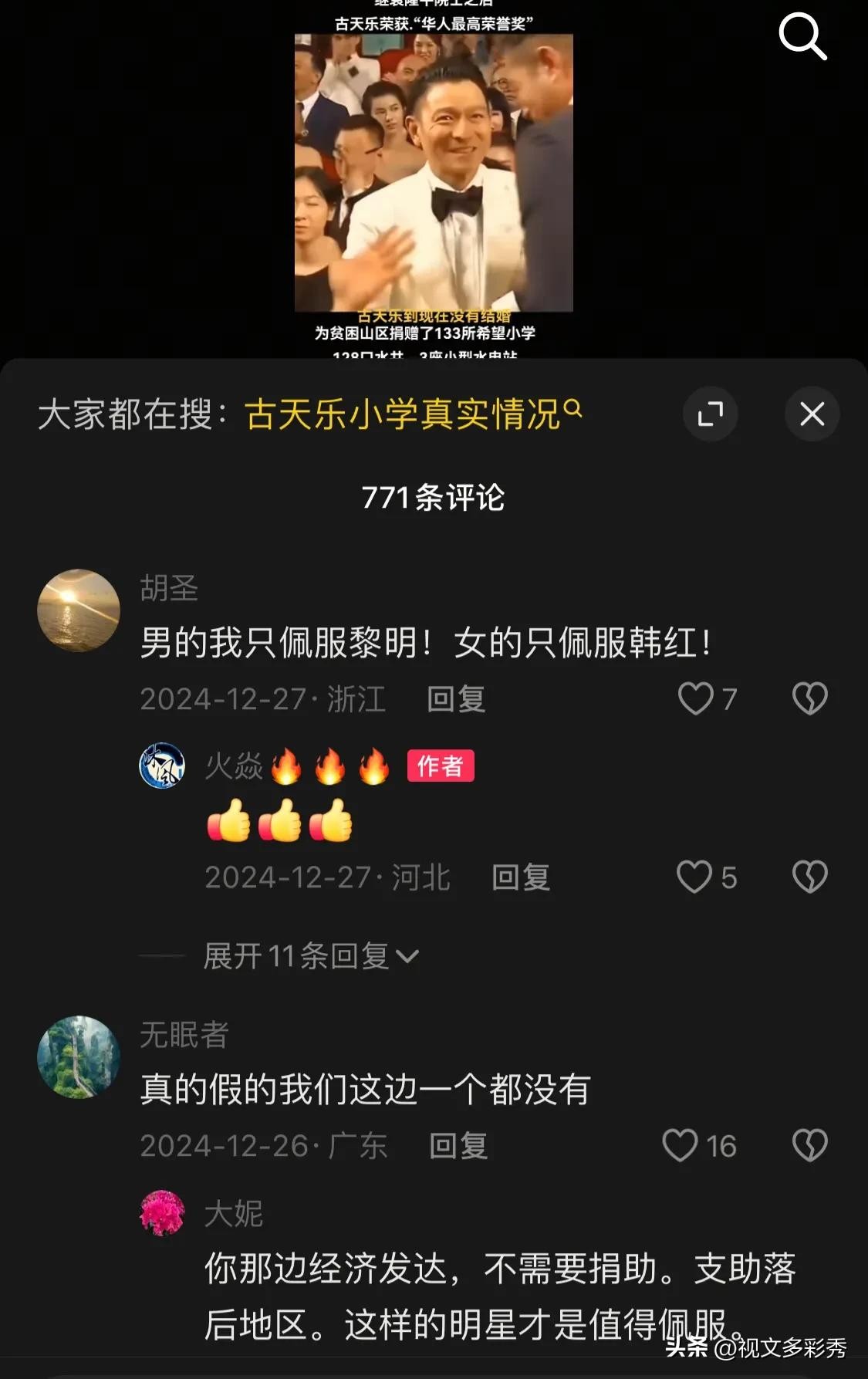Expand the comments panel to full screen
This screenshot has height=1379, width=868.
click(x=710, y=414)
